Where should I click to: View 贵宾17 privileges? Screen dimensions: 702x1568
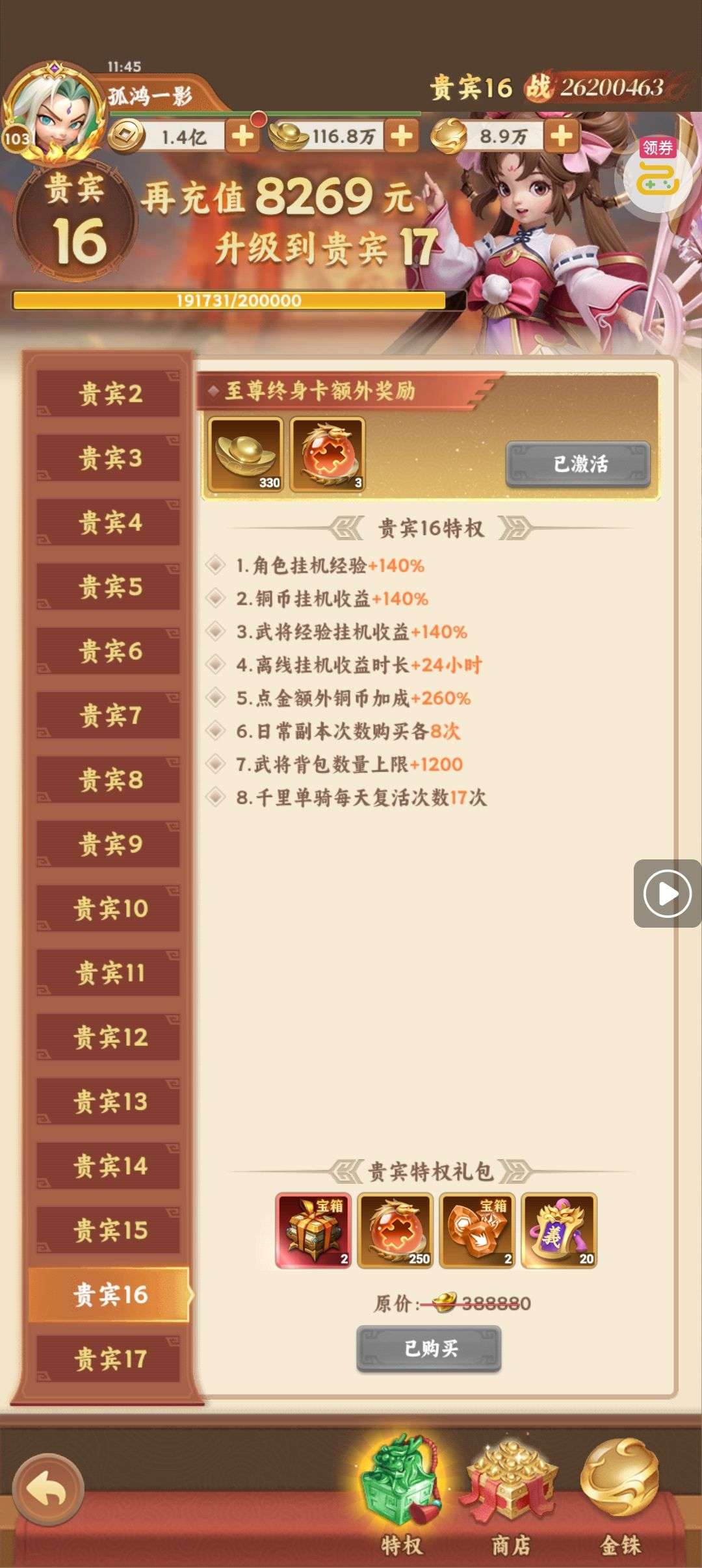[109, 1359]
